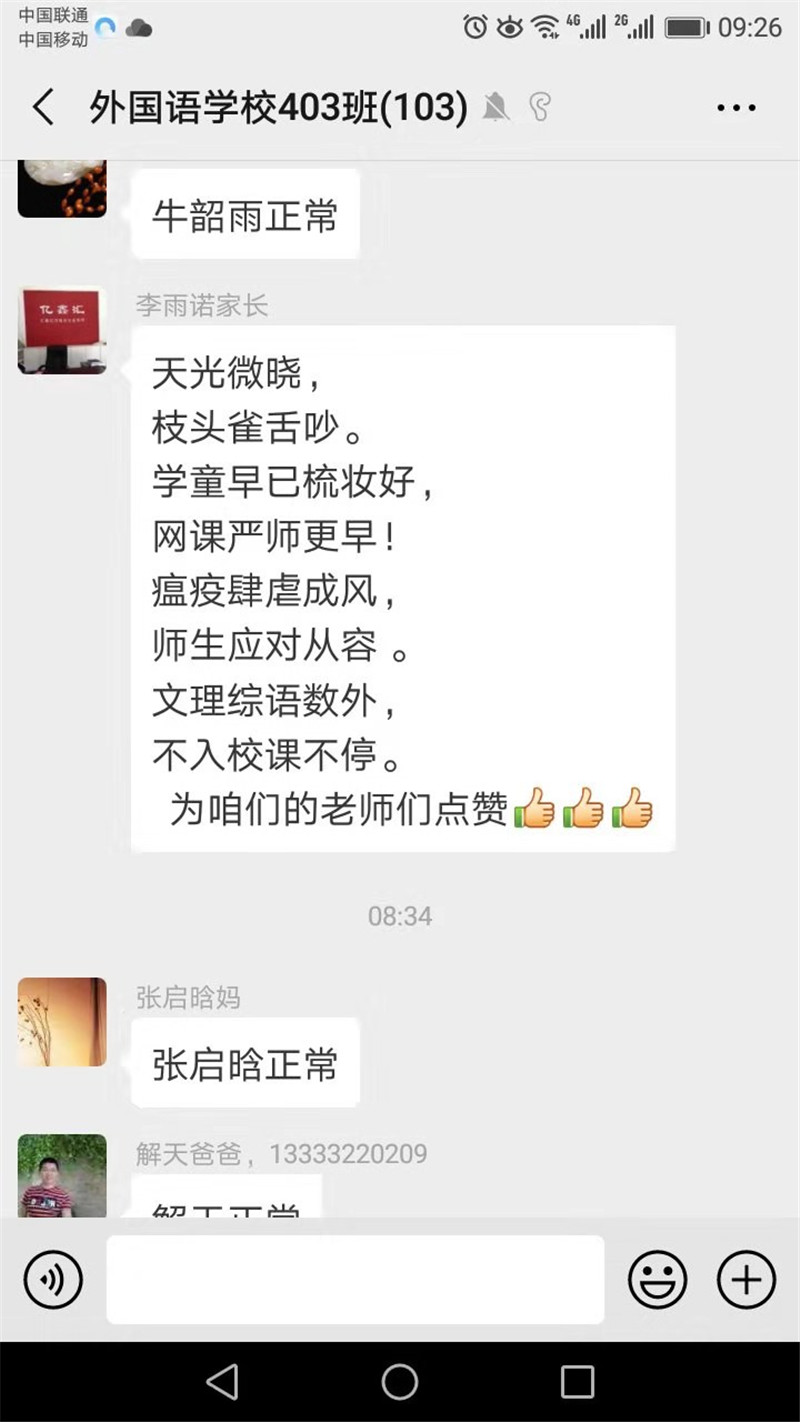Open the emoji sticker panel
Image resolution: width=800 pixels, height=1422 pixels.
click(x=657, y=1280)
